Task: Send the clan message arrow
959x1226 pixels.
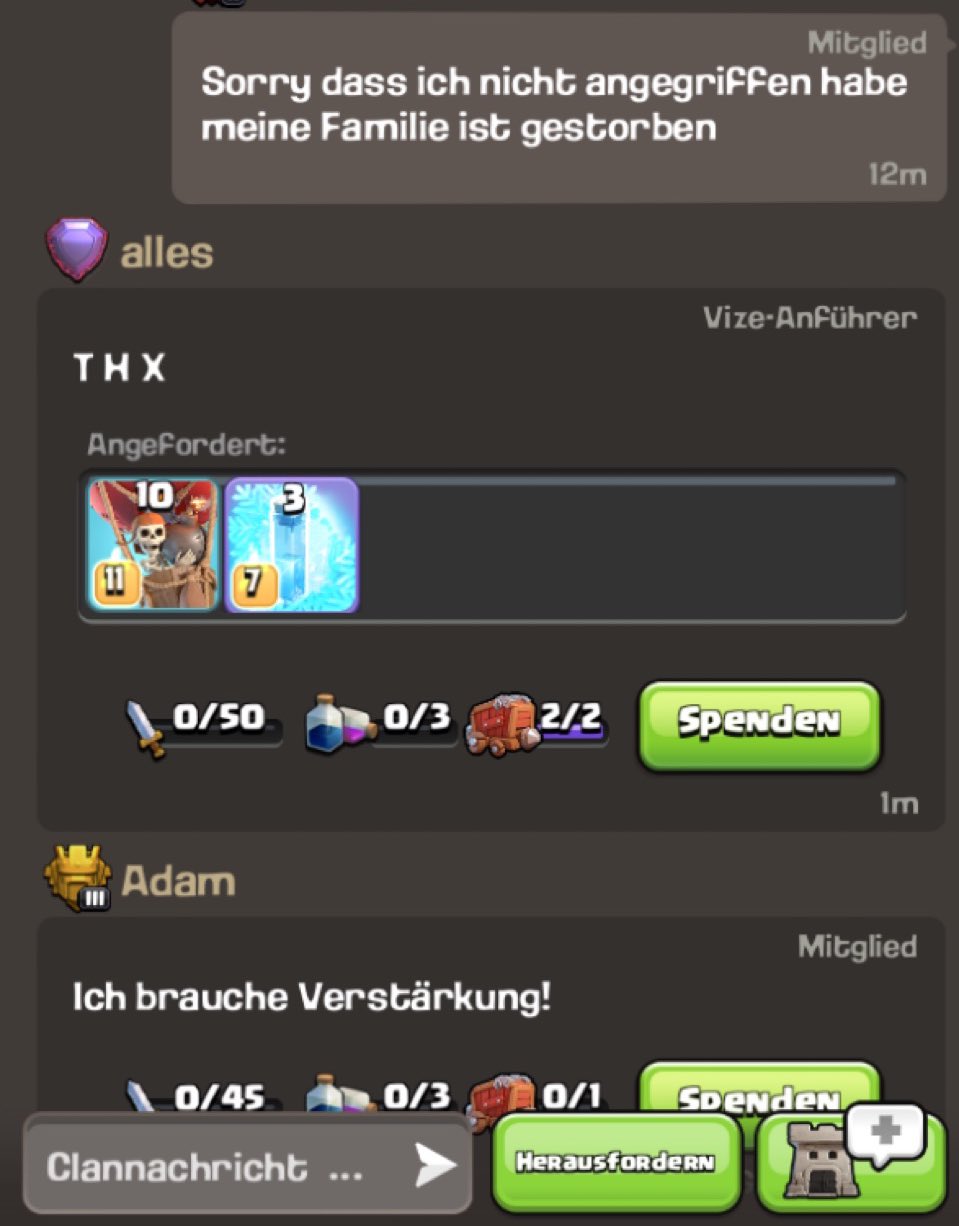Action: coord(435,1165)
